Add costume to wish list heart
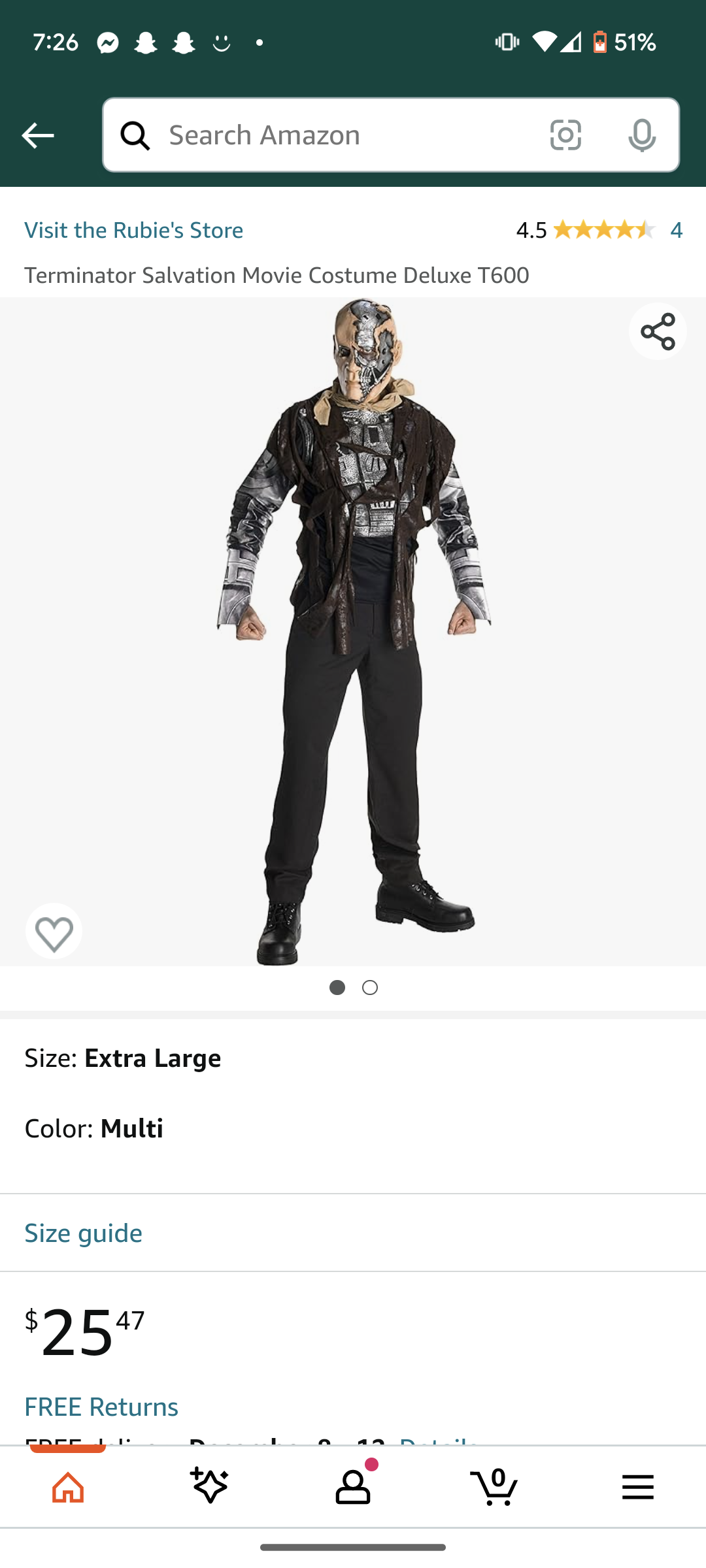Screen dimensions: 706x1568 pyautogui.click(x=54, y=932)
